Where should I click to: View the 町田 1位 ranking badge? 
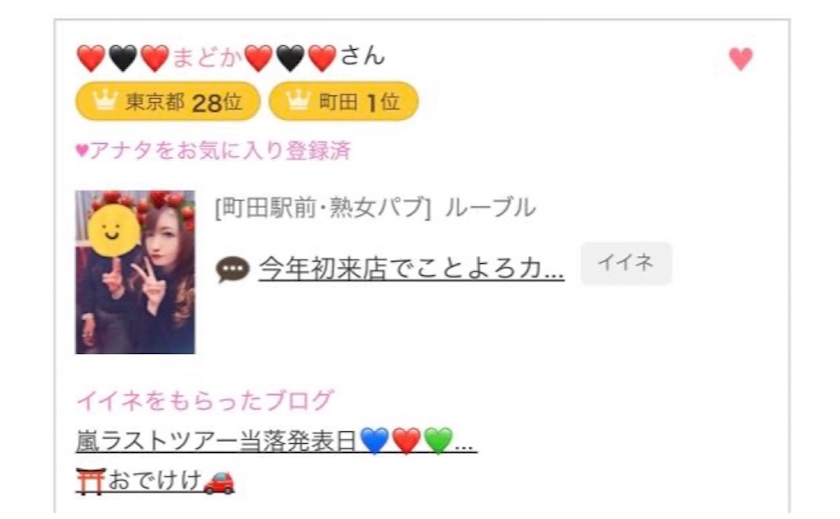point(344,101)
